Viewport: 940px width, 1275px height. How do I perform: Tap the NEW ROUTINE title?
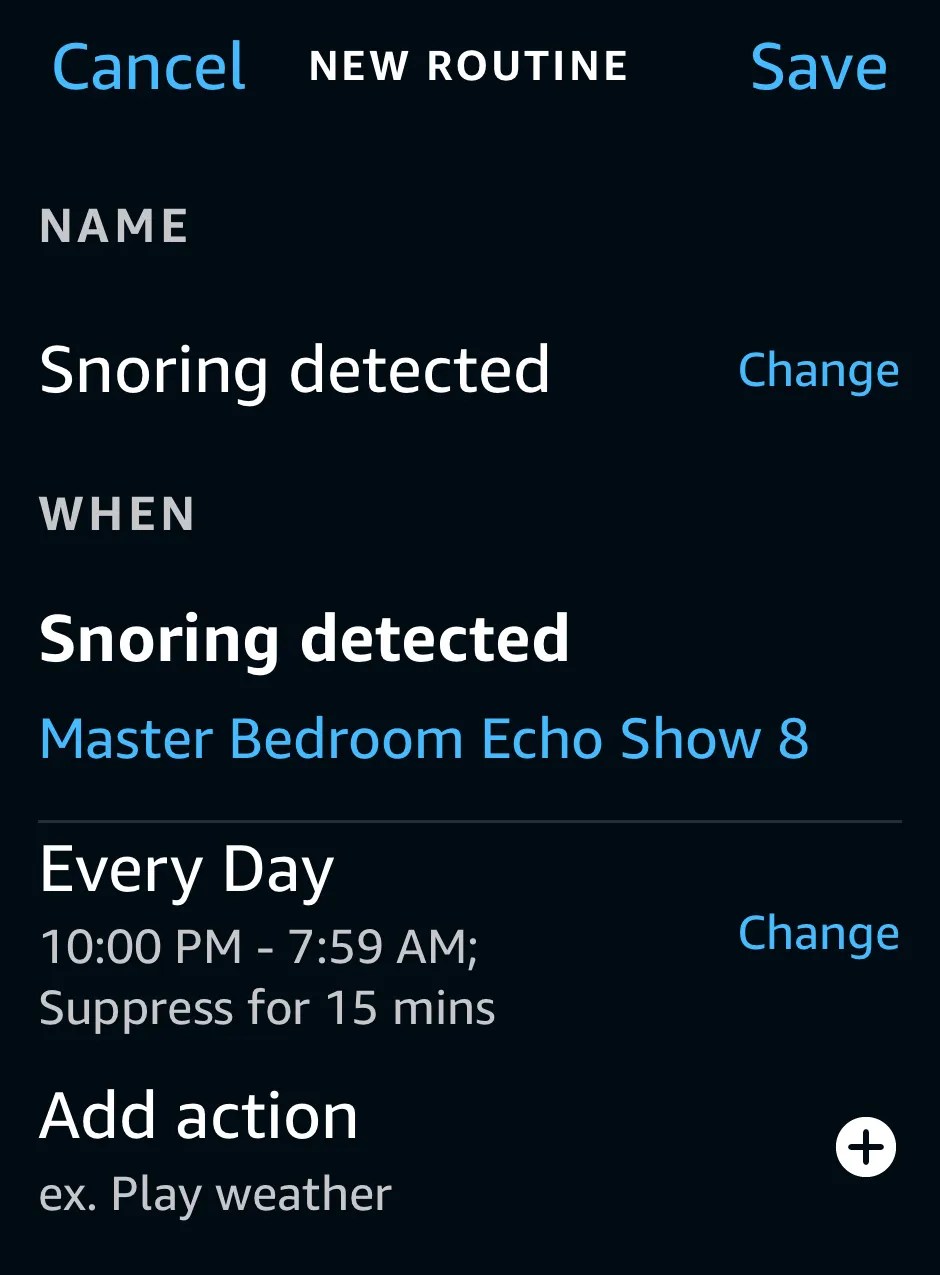click(468, 66)
